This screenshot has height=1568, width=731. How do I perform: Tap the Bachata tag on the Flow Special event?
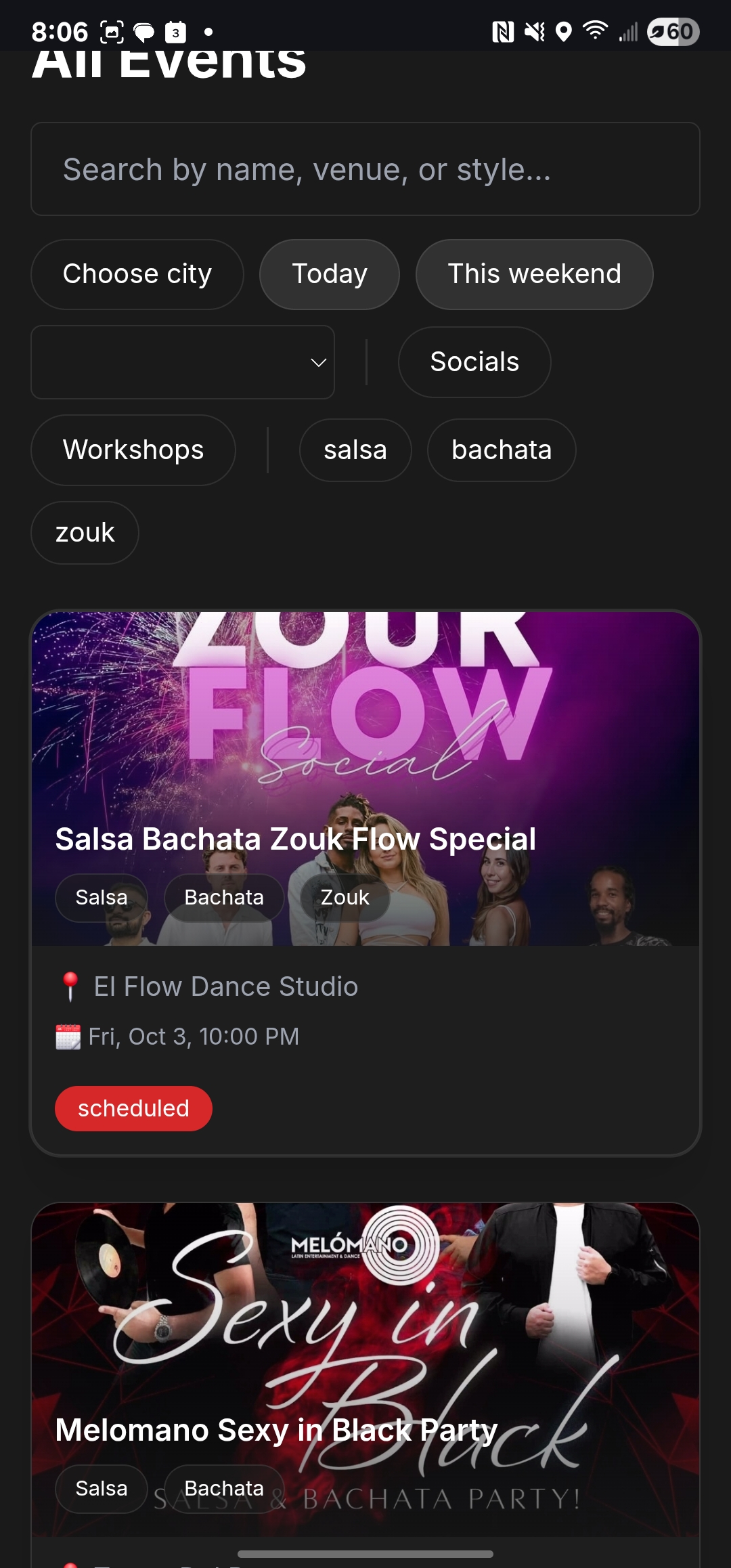223,897
